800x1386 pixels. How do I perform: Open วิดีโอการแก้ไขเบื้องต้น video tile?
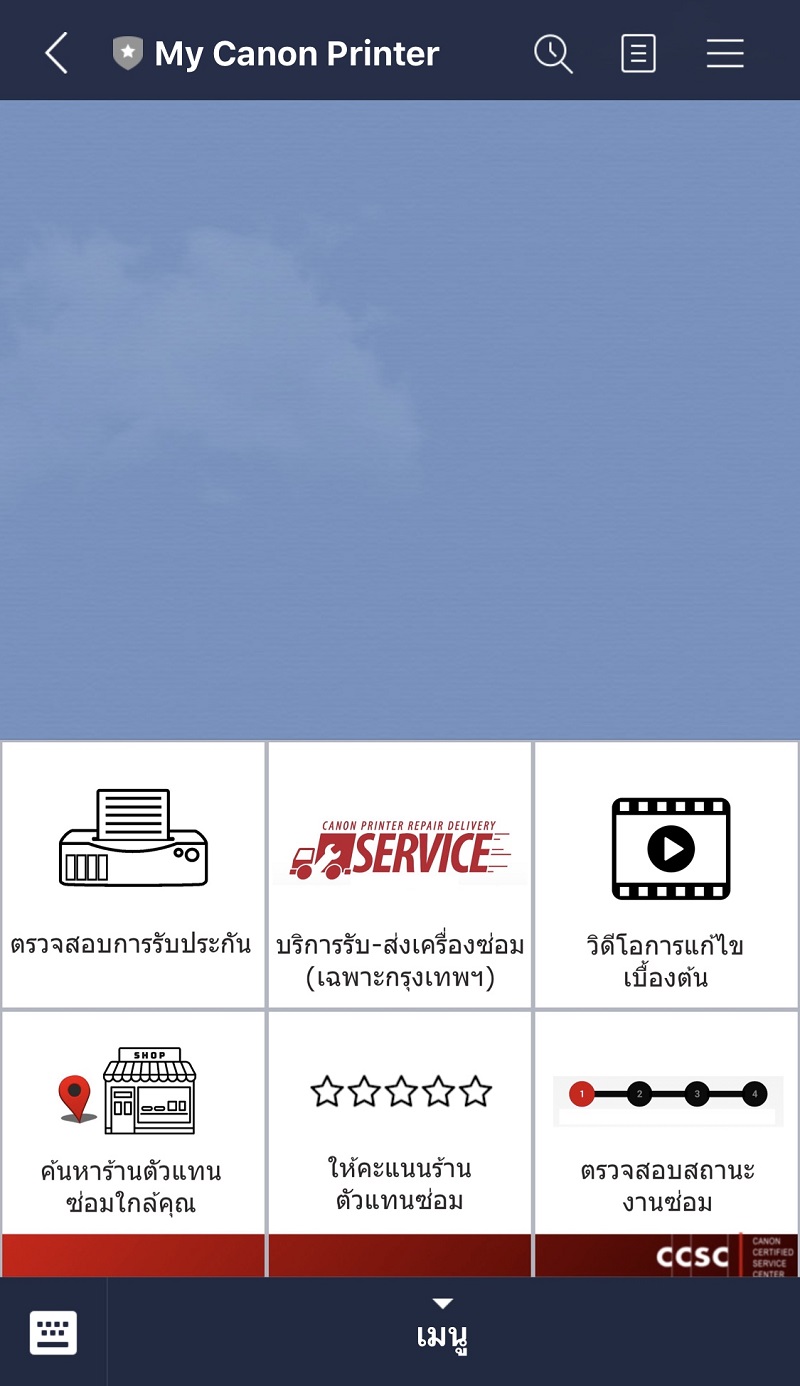(x=666, y=875)
